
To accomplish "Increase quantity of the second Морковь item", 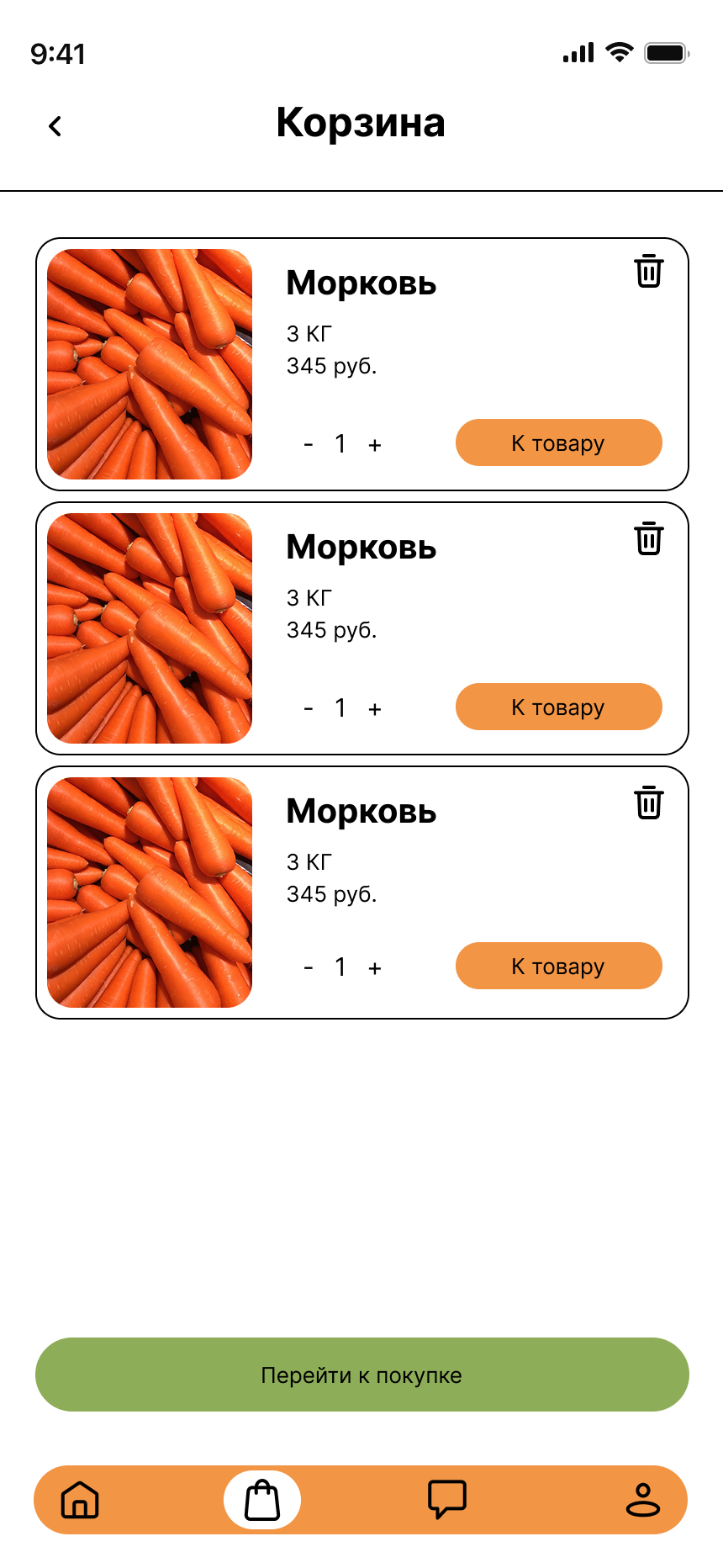I will click(375, 709).
